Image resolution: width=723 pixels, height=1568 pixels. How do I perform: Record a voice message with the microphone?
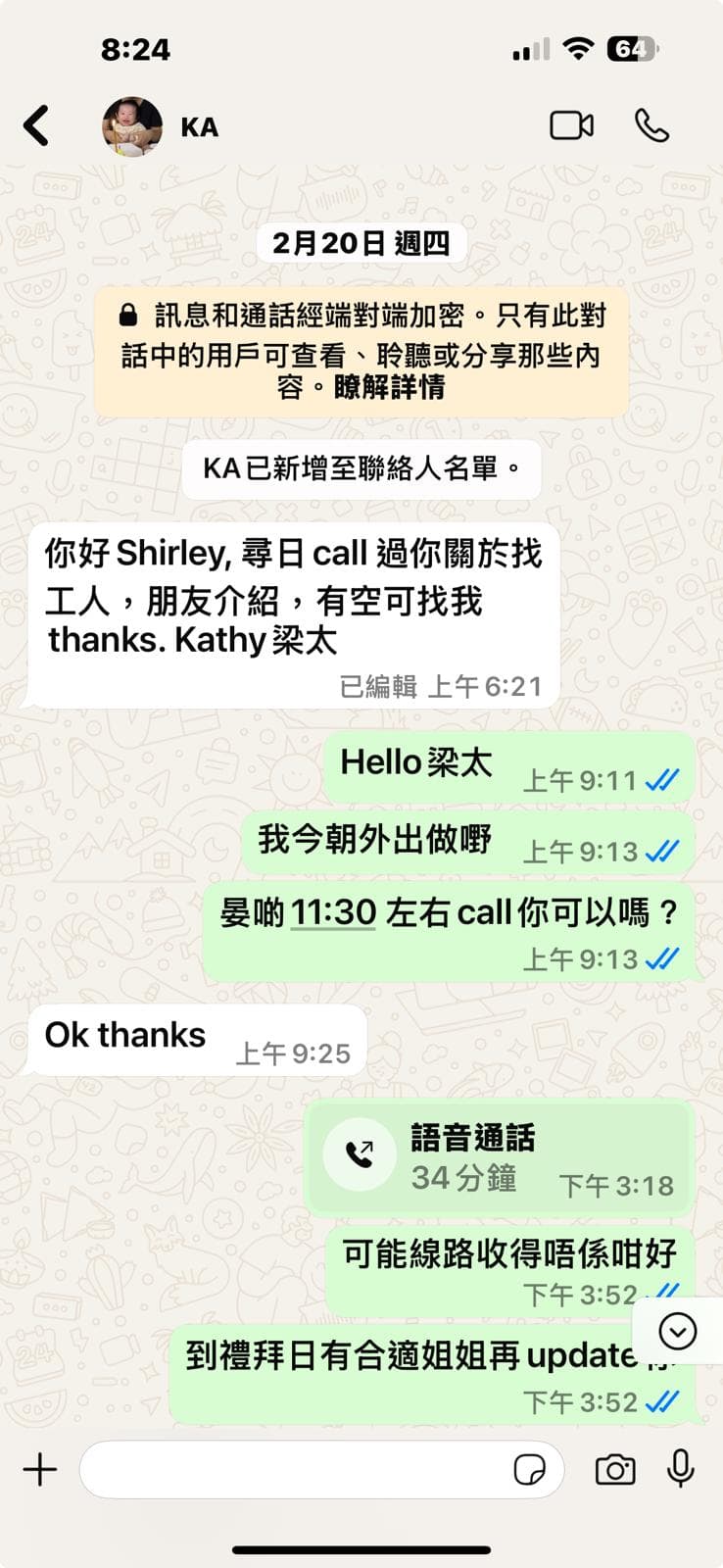pyautogui.click(x=681, y=1468)
